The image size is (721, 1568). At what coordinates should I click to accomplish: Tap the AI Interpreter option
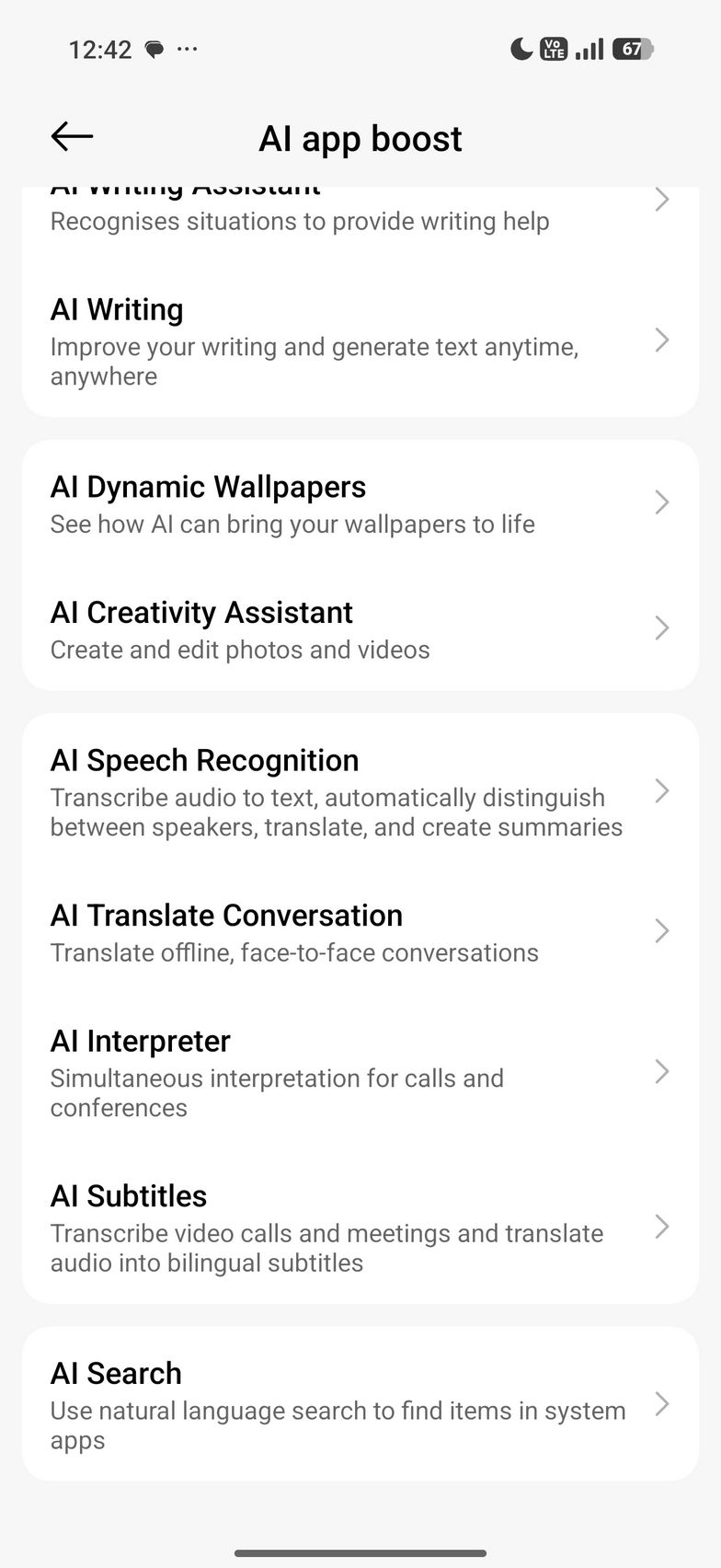point(359,1072)
